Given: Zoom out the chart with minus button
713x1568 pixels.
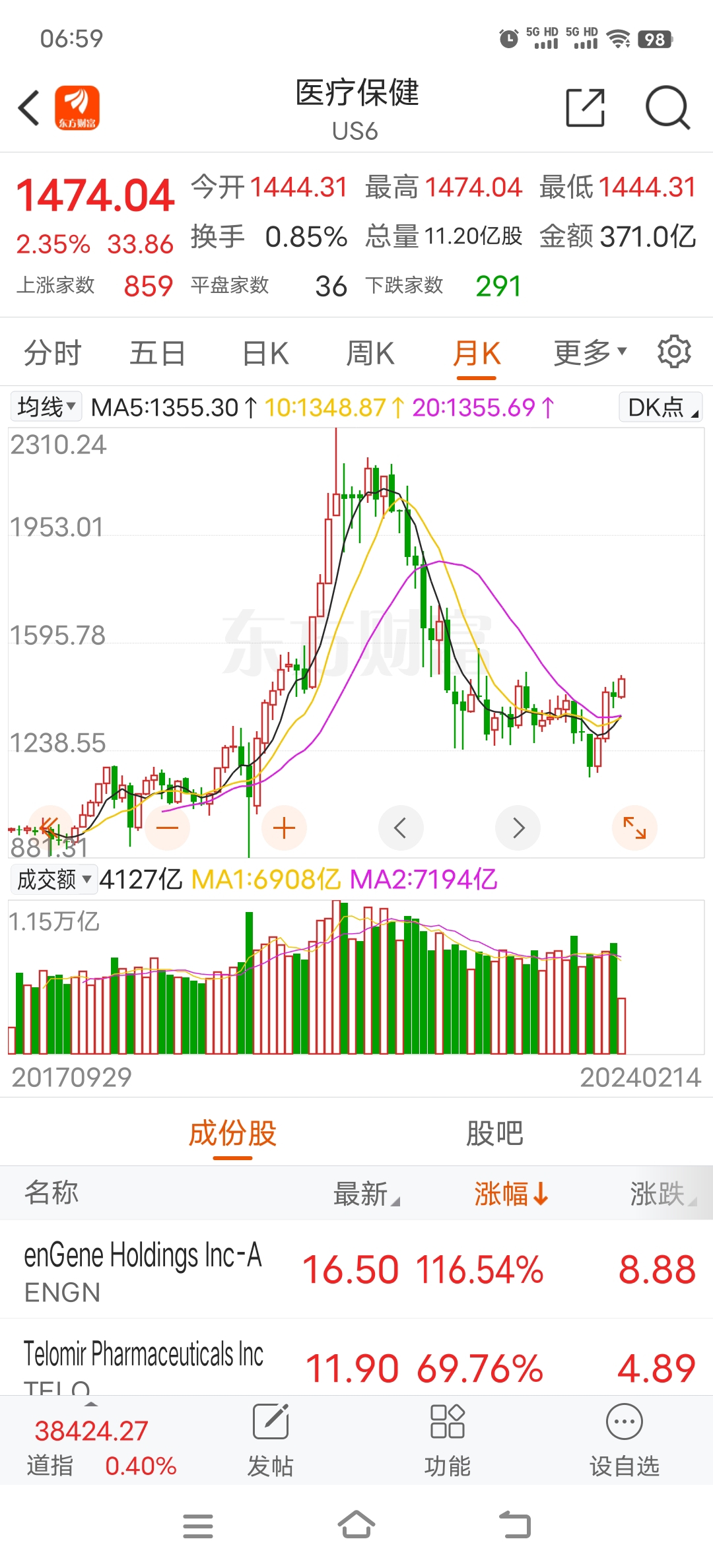Looking at the screenshot, I should (x=168, y=828).
